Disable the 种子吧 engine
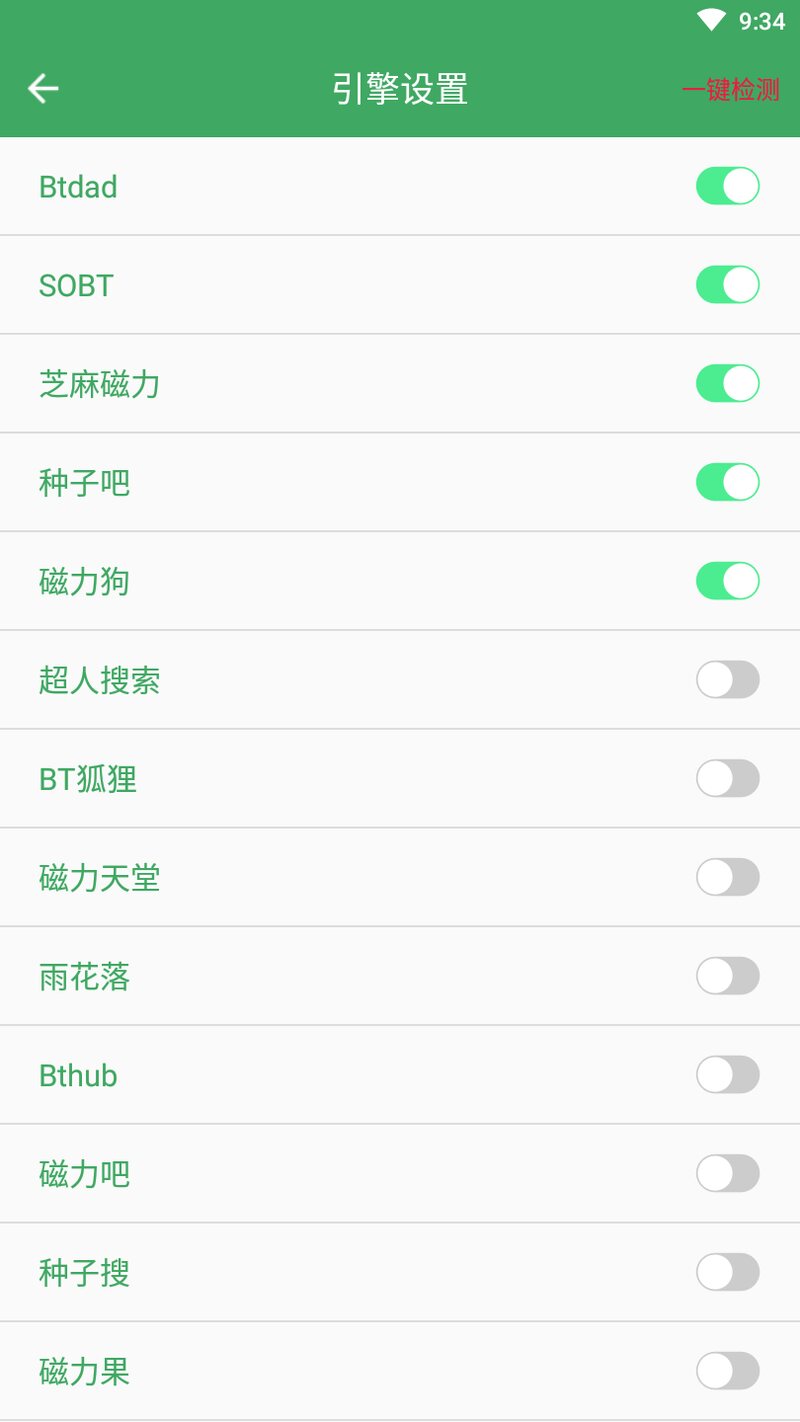 point(727,482)
